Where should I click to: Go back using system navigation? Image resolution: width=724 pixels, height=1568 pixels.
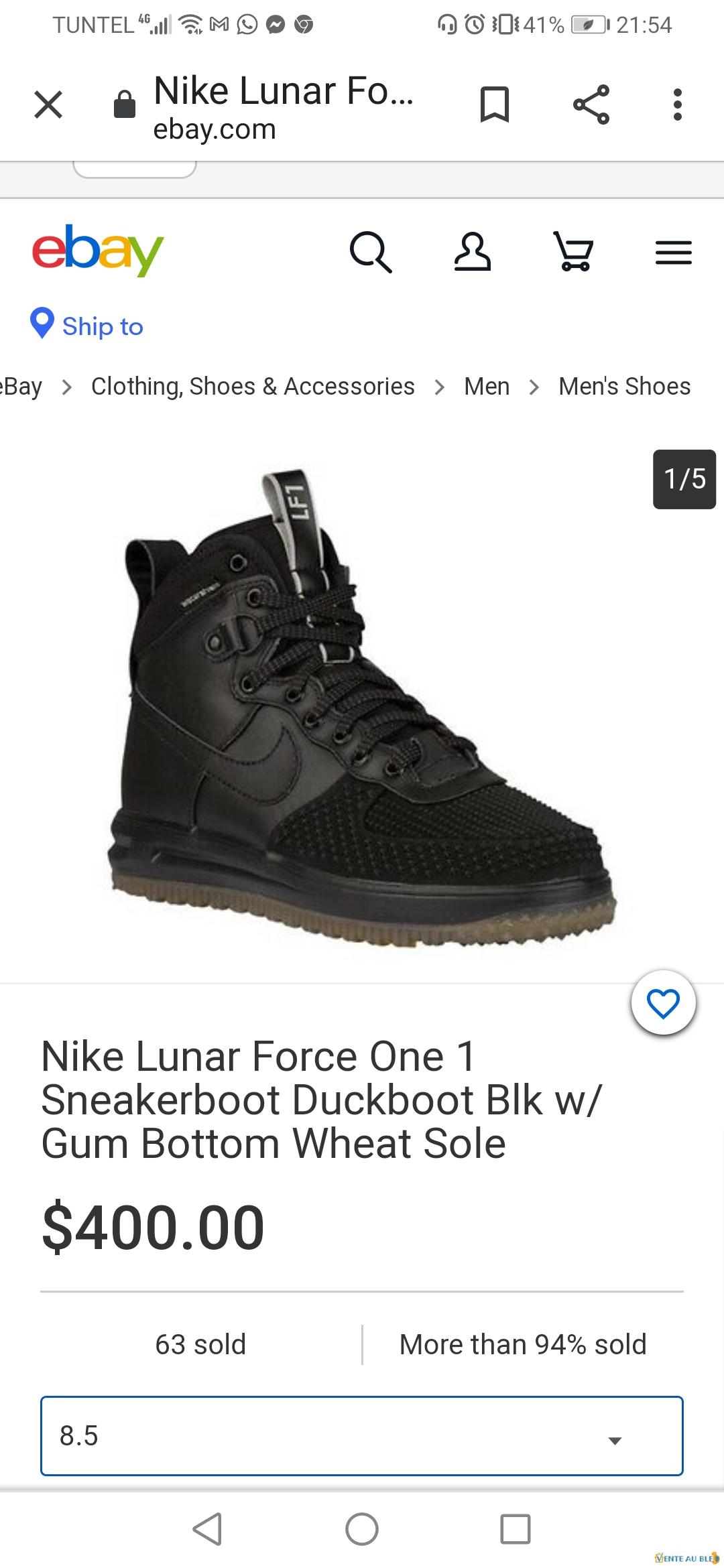tap(207, 1529)
